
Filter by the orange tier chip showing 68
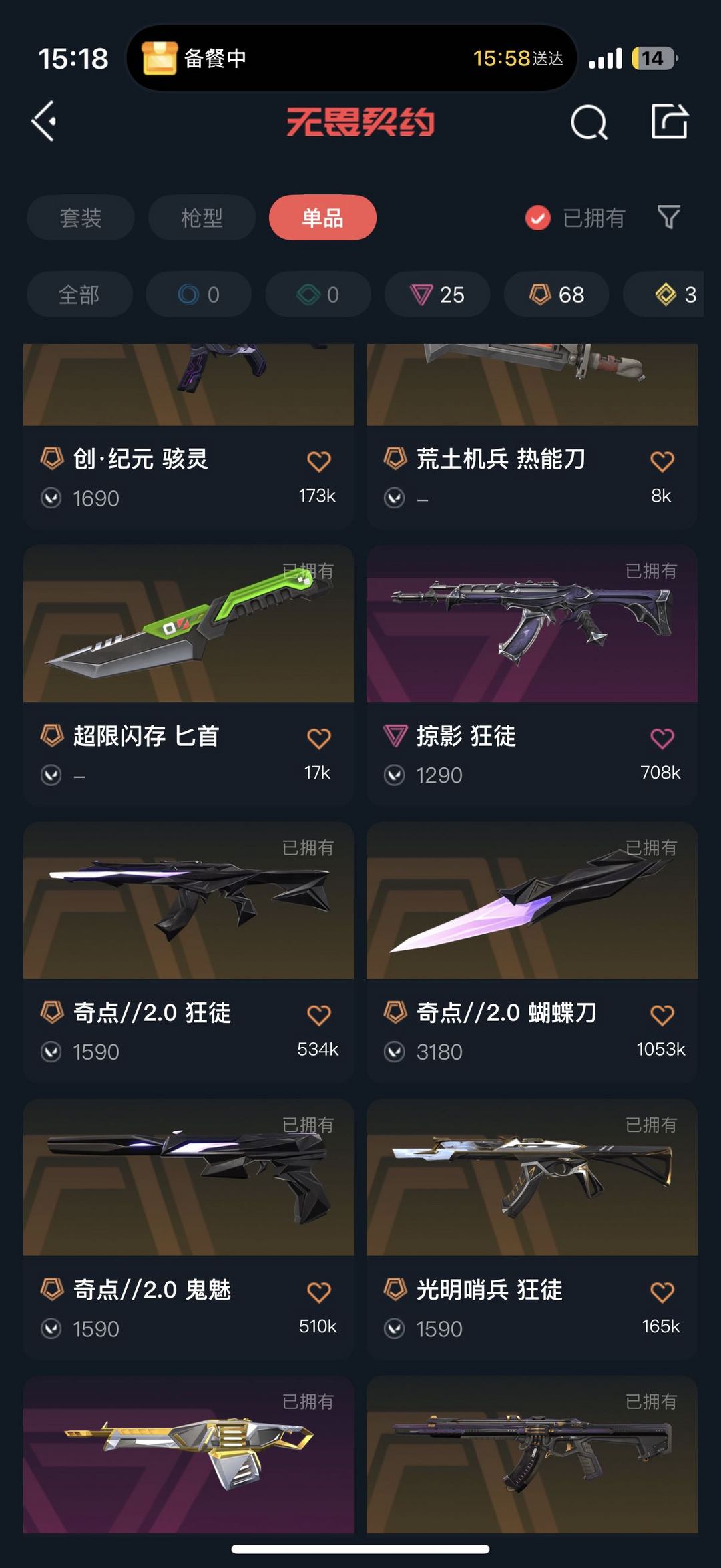[x=556, y=295]
